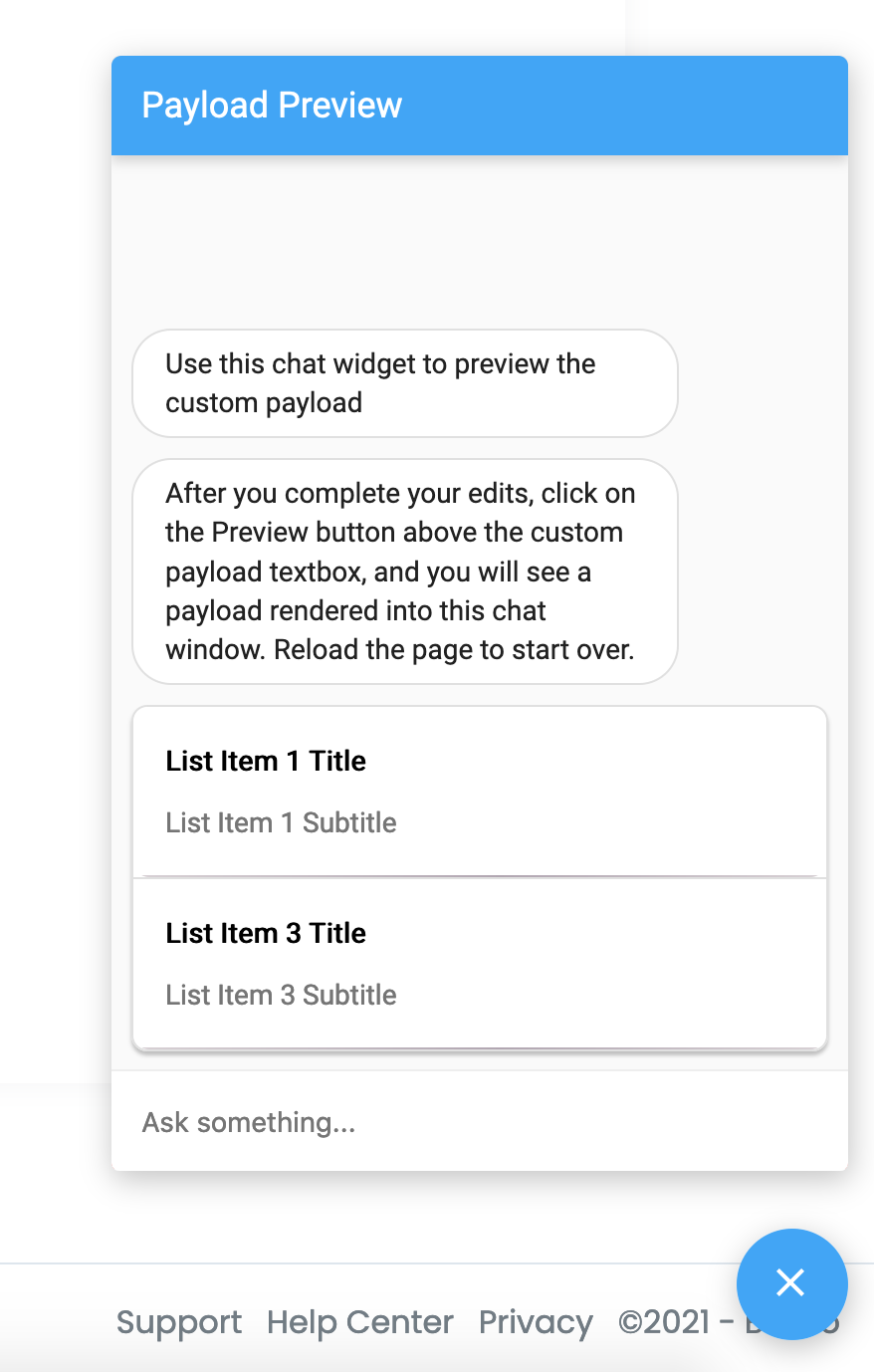This screenshot has height=1372, width=874.
Task: Open the Privacy link
Action: tap(536, 1322)
